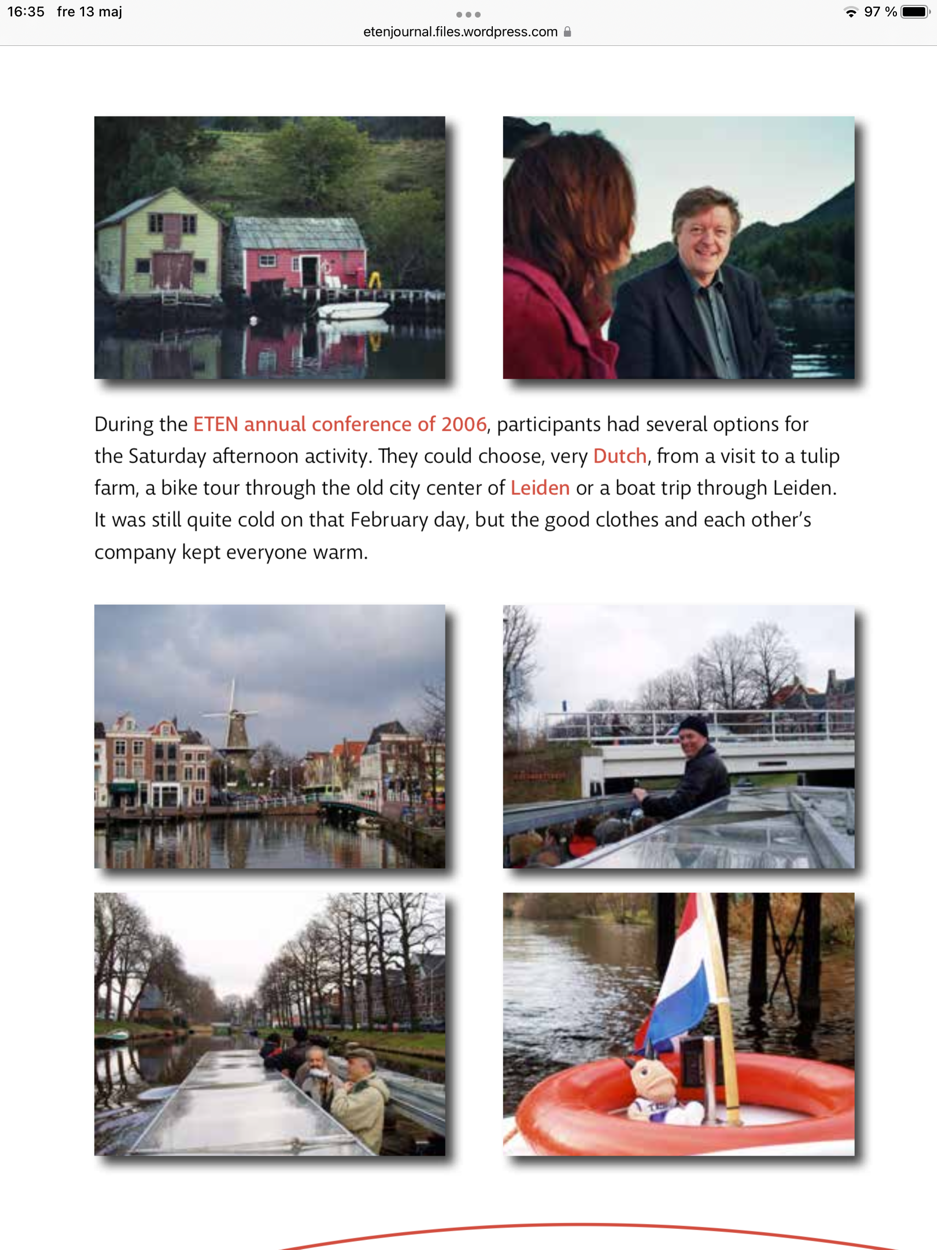Screen dimensions: 937x1250
Task: Open the three-dot multitasking menu
Action: pyautogui.click(x=468, y=14)
